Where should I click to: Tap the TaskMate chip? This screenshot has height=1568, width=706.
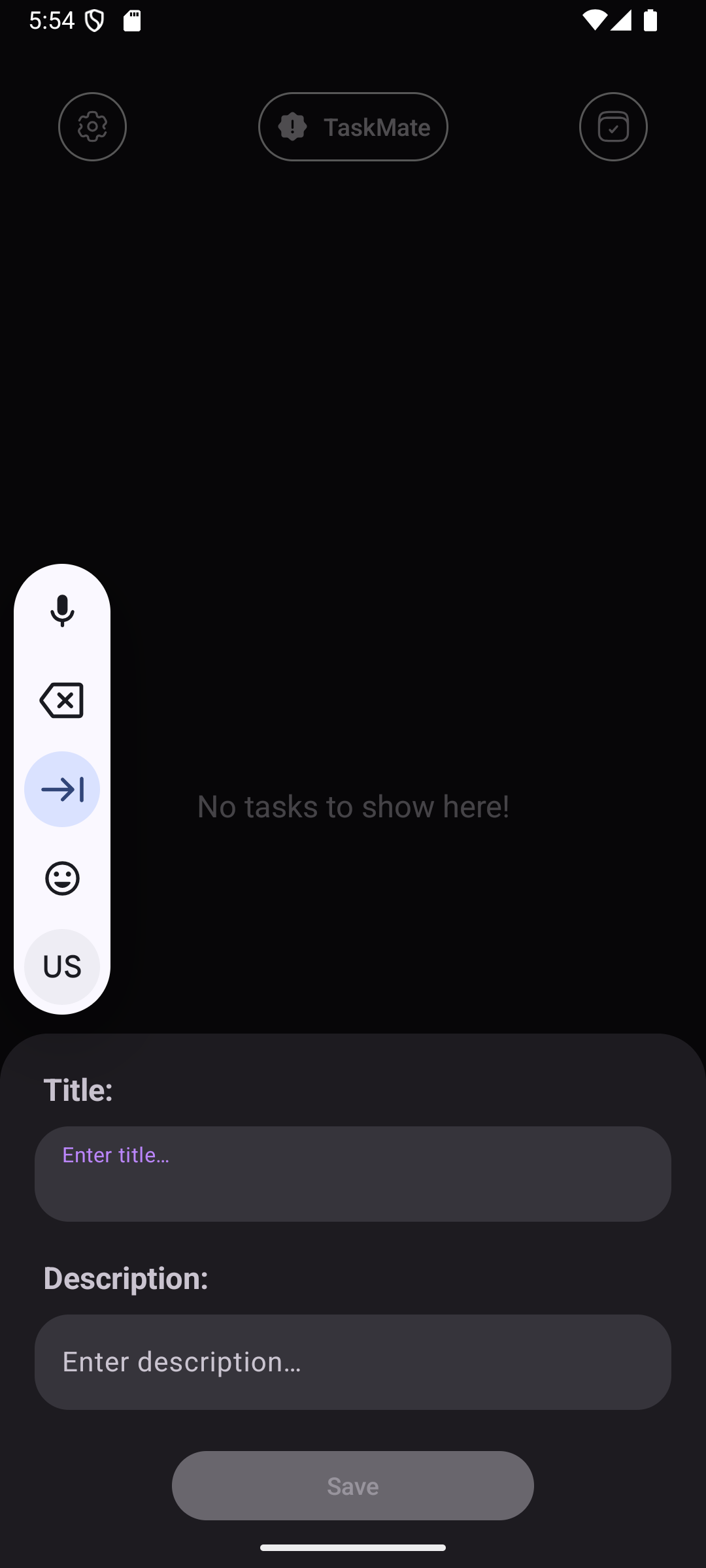(x=353, y=127)
